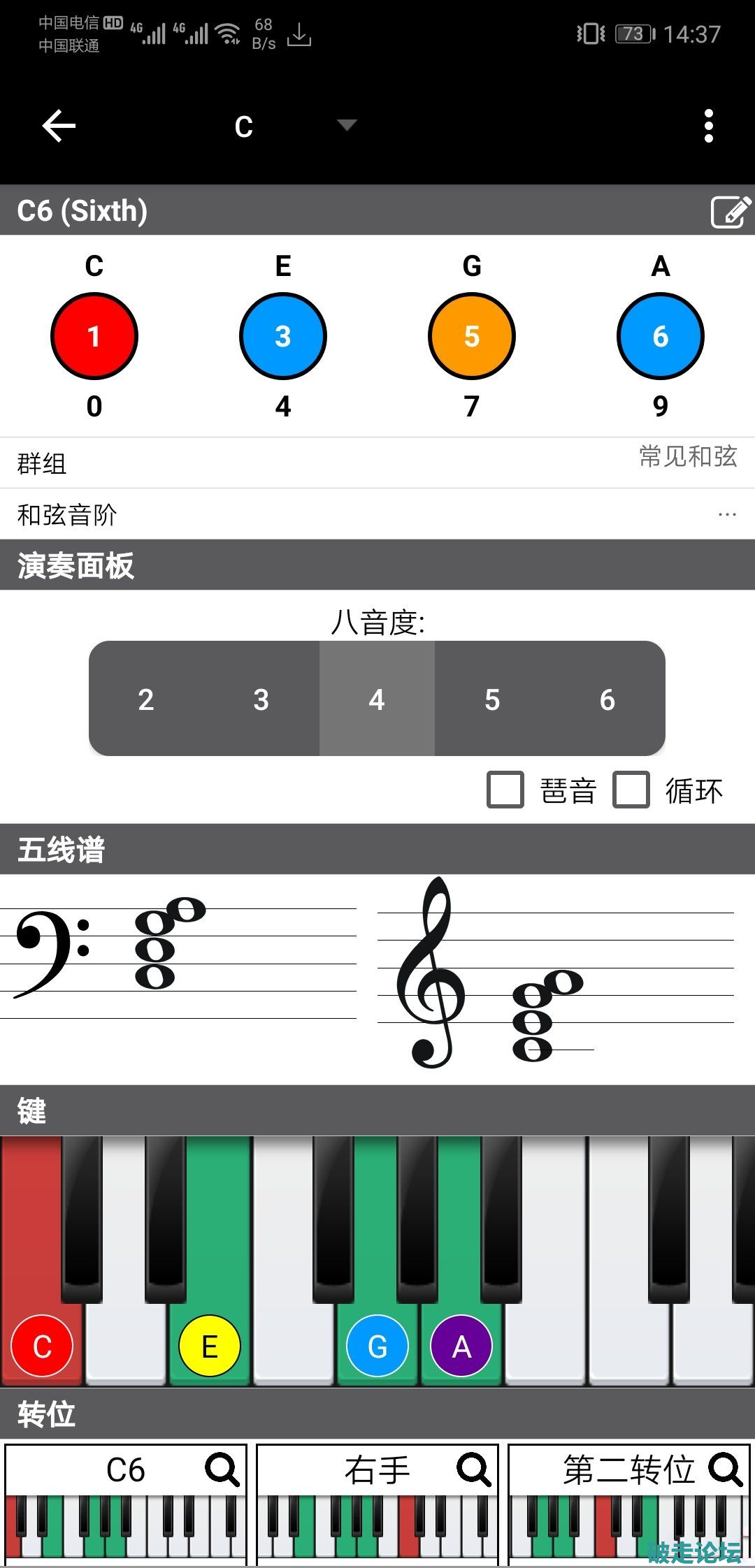Image resolution: width=755 pixels, height=1568 pixels.
Task: Select octave 3
Action: click(261, 699)
